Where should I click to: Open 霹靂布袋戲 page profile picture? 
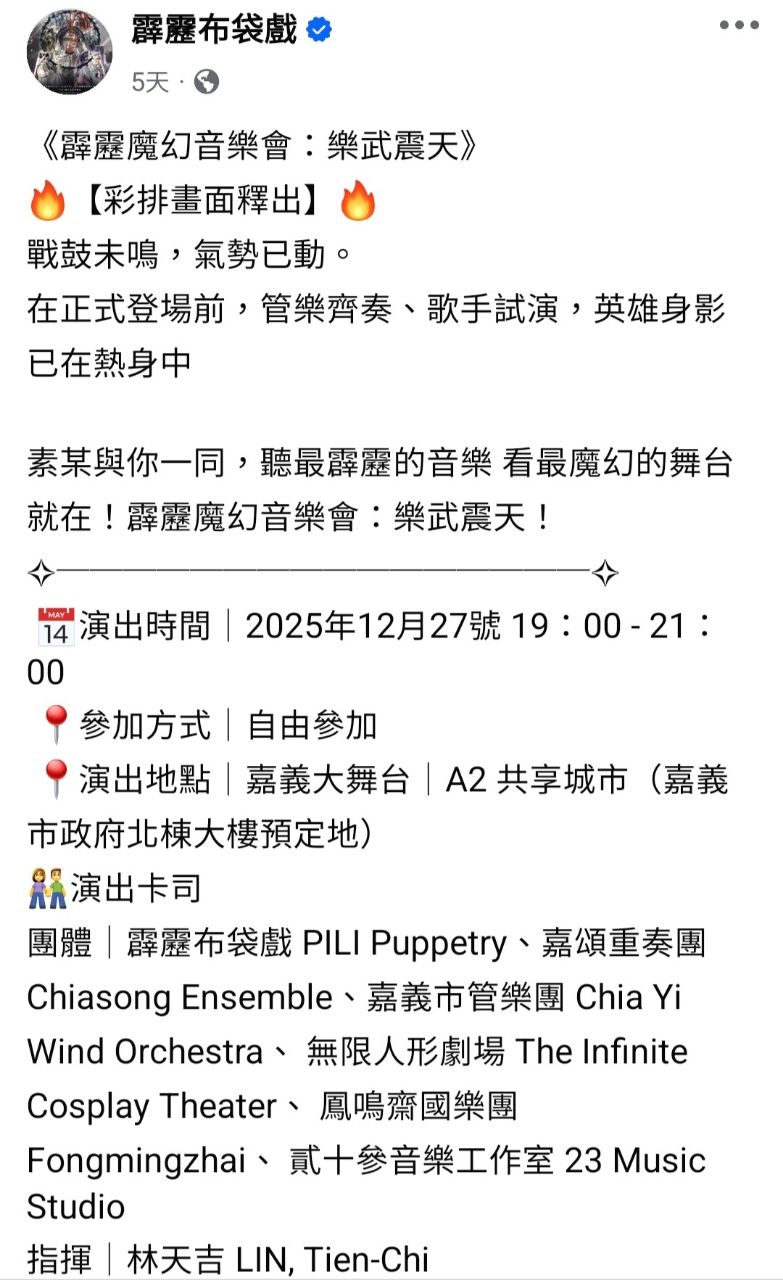click(69, 52)
